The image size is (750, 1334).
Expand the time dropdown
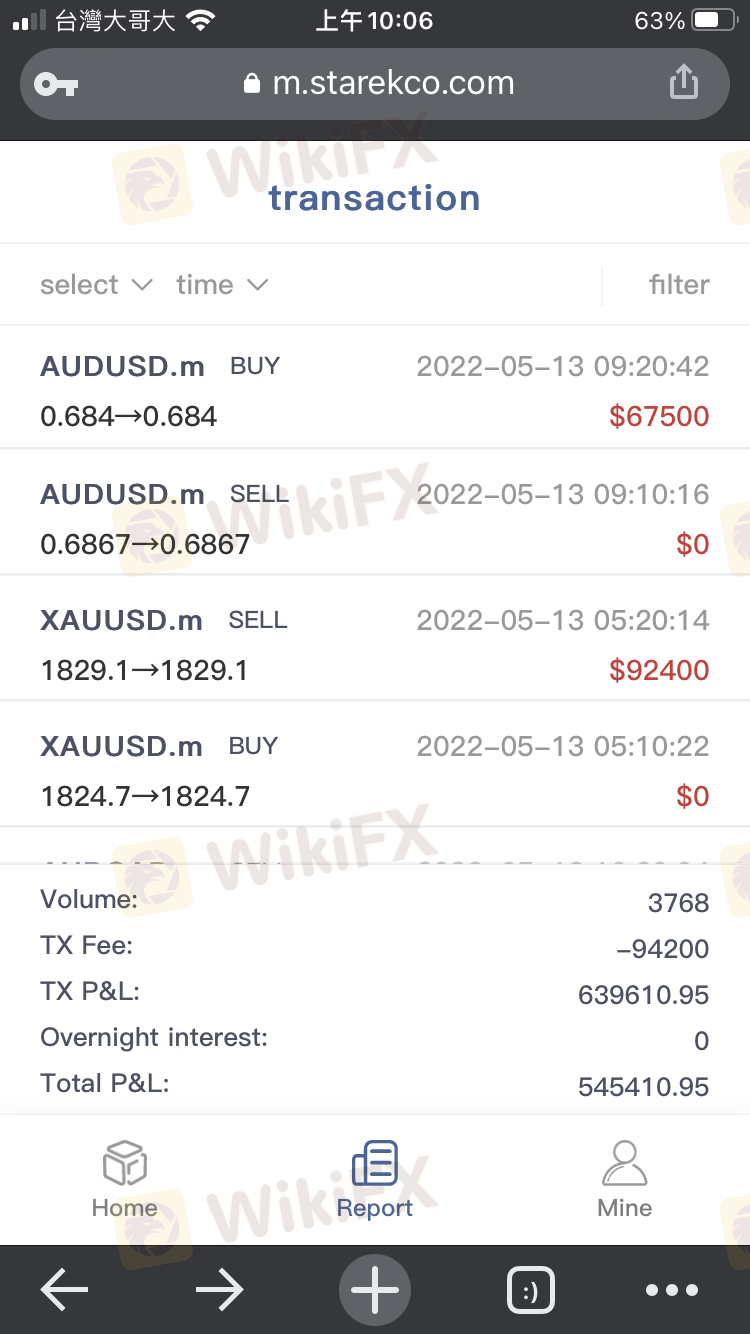coord(222,285)
